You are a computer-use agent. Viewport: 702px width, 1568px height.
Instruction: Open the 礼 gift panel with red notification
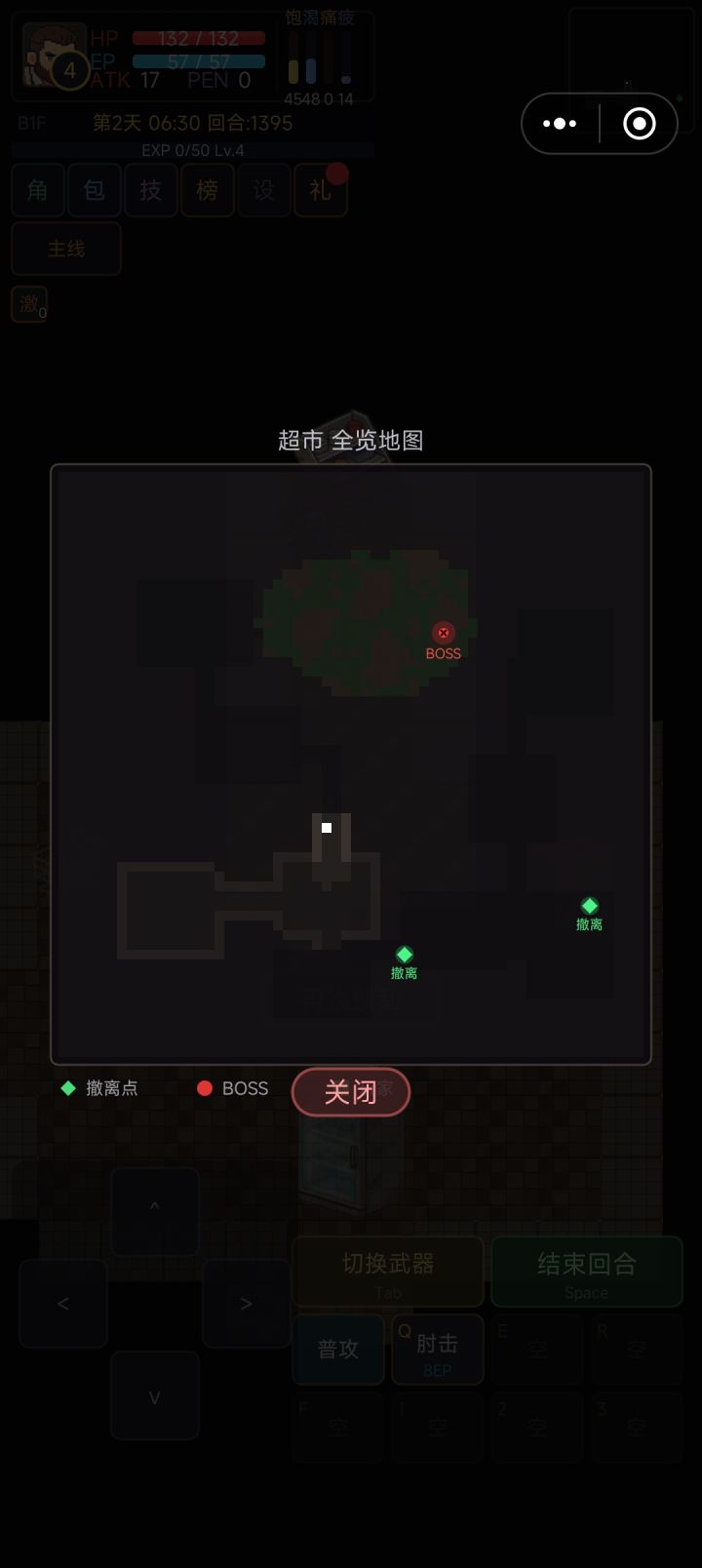click(321, 190)
